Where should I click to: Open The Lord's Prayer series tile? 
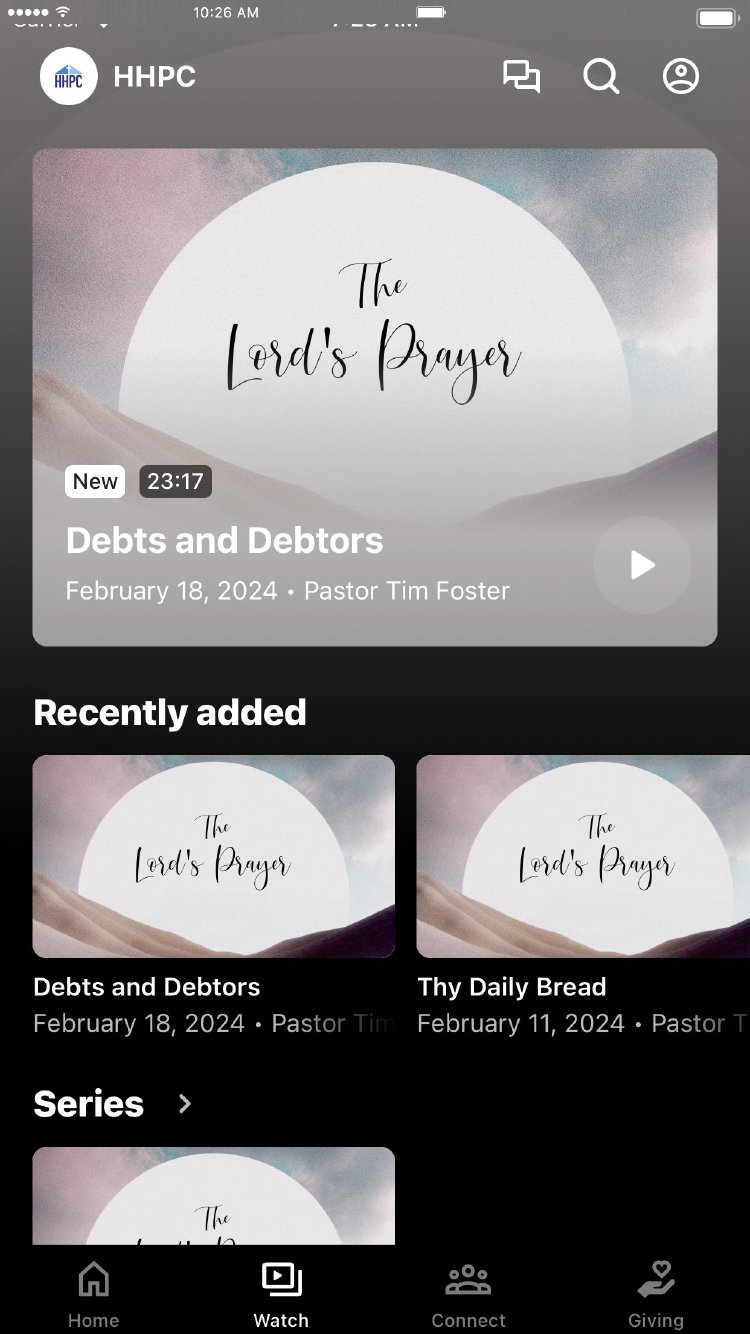pos(213,1195)
